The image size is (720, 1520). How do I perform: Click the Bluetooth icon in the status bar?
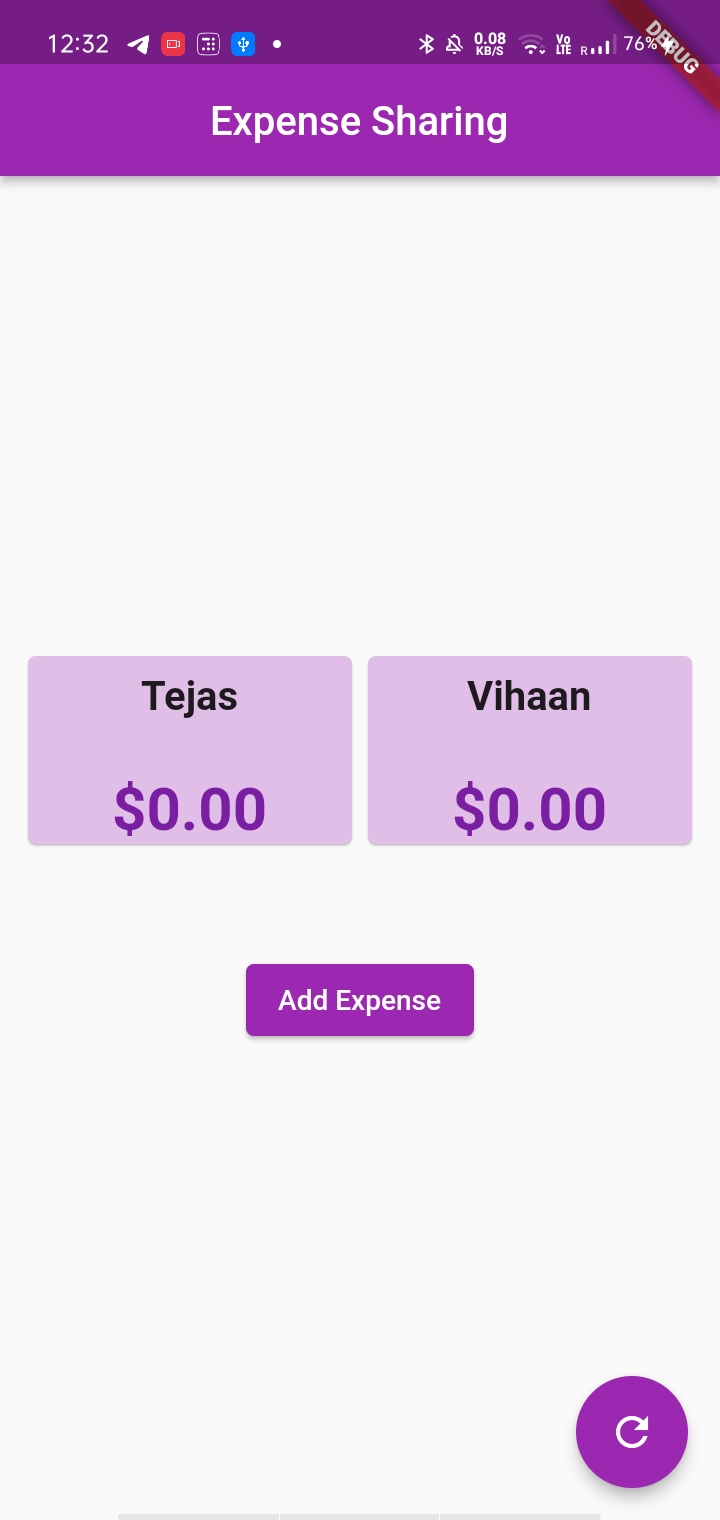428,43
